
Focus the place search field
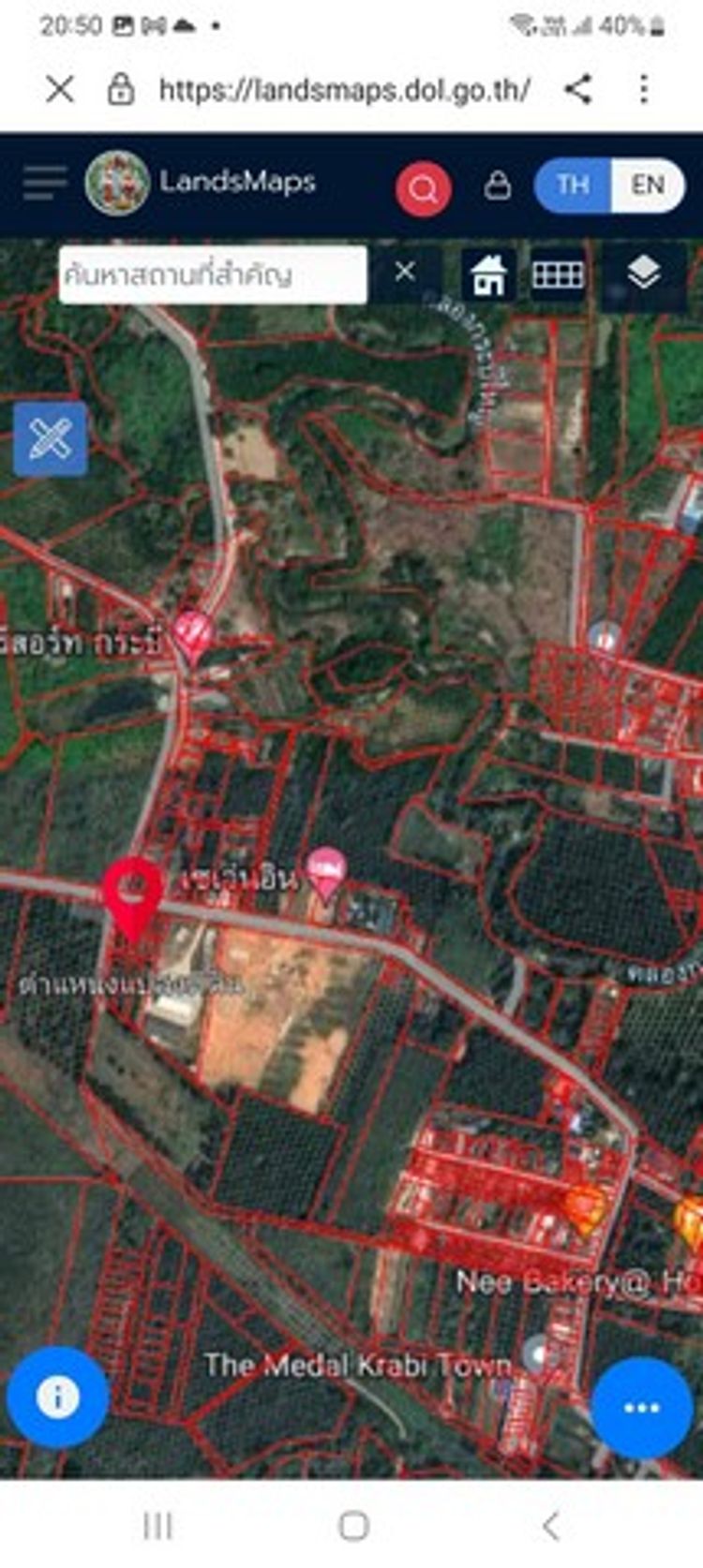tap(212, 274)
